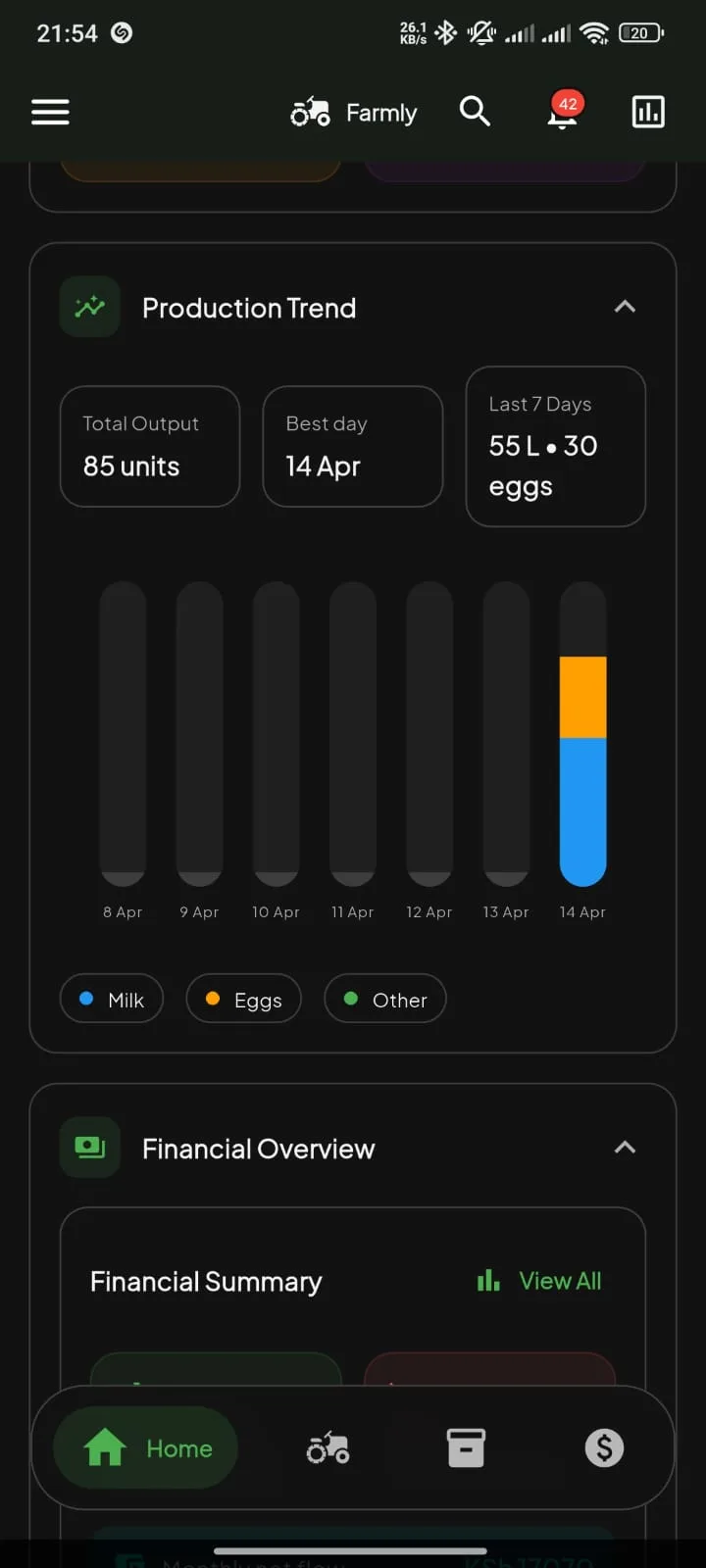Toggle the Eggs legend chip
Screen dimensions: 706x1568
coord(243,999)
